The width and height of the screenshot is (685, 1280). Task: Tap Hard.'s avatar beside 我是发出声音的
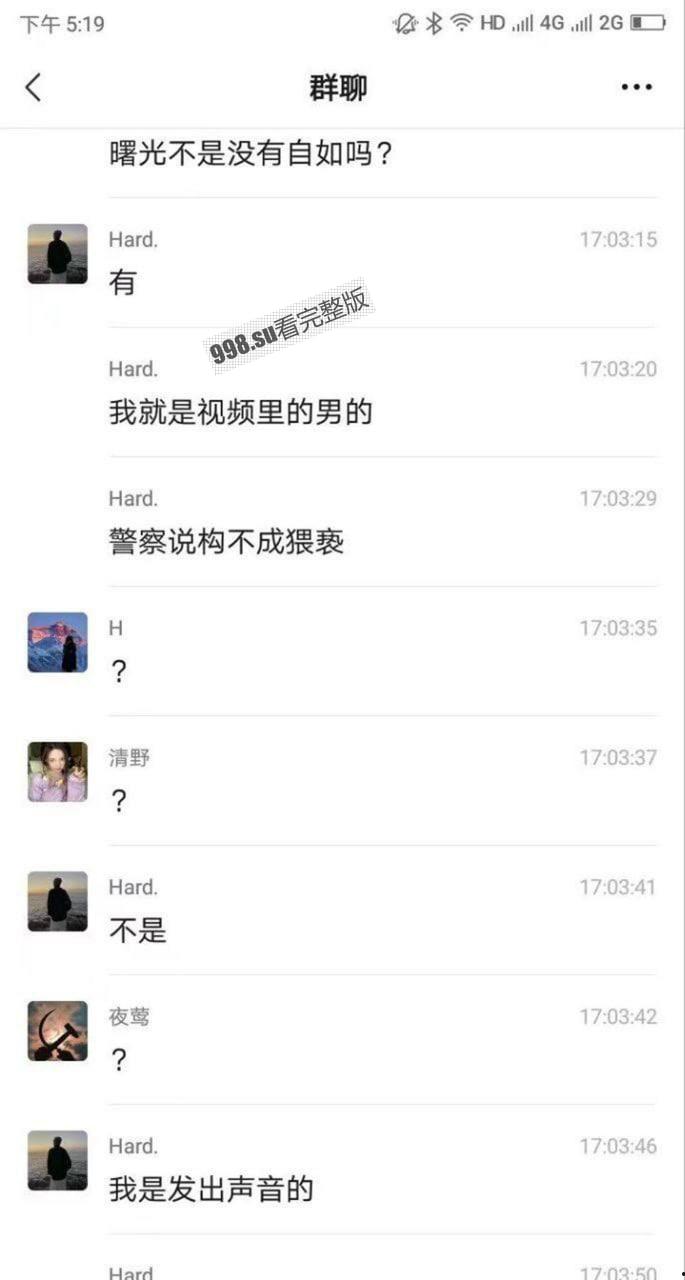point(57,1160)
